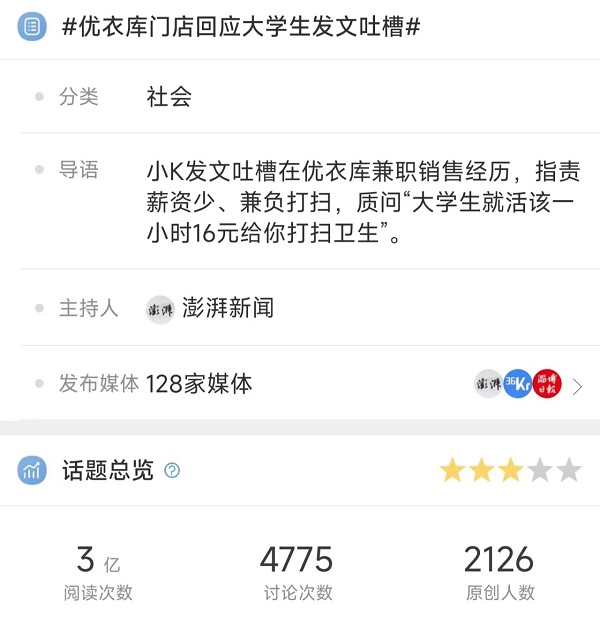600x630 pixels.
Task: Tap the help icon beside 话题总览
Action: [172, 470]
